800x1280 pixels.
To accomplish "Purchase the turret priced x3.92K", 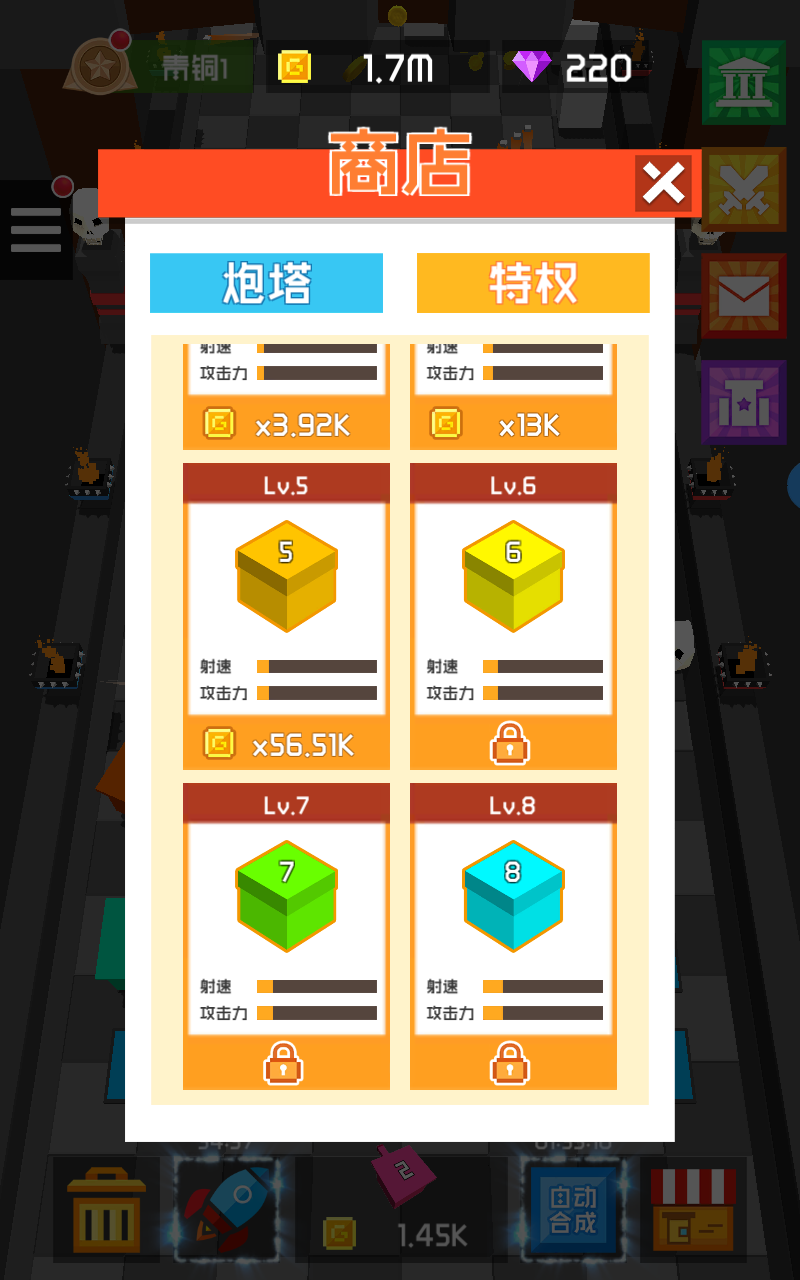I will point(286,424).
